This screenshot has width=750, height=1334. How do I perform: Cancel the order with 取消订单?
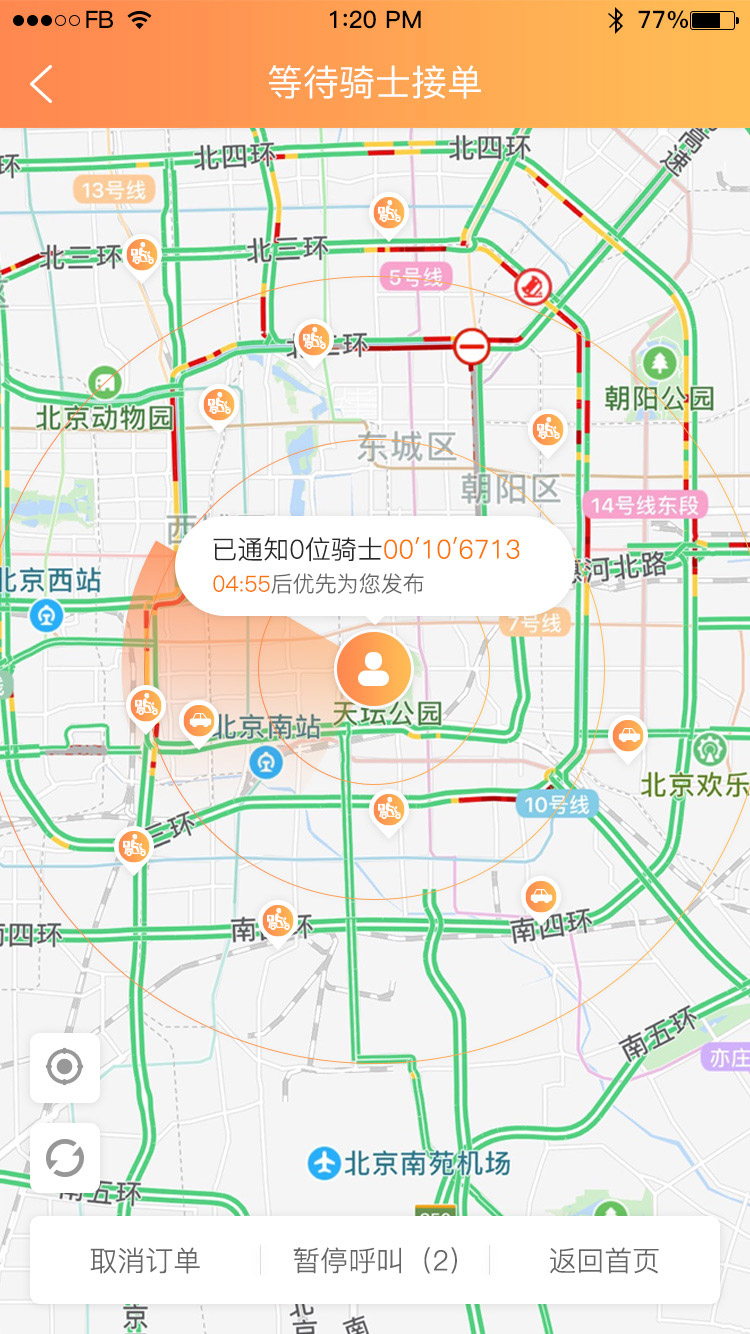click(145, 1261)
